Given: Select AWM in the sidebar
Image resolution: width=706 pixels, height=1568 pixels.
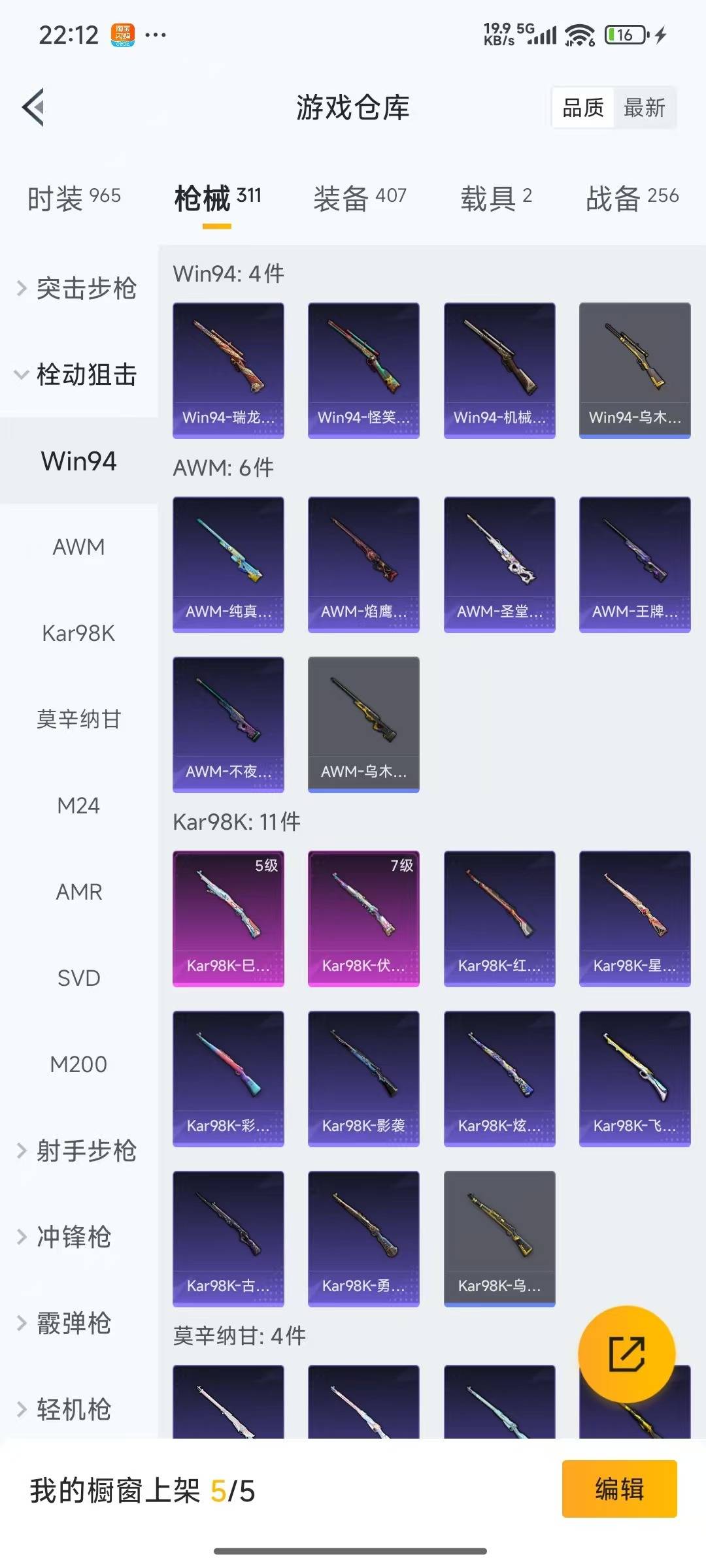Looking at the screenshot, I should point(78,547).
